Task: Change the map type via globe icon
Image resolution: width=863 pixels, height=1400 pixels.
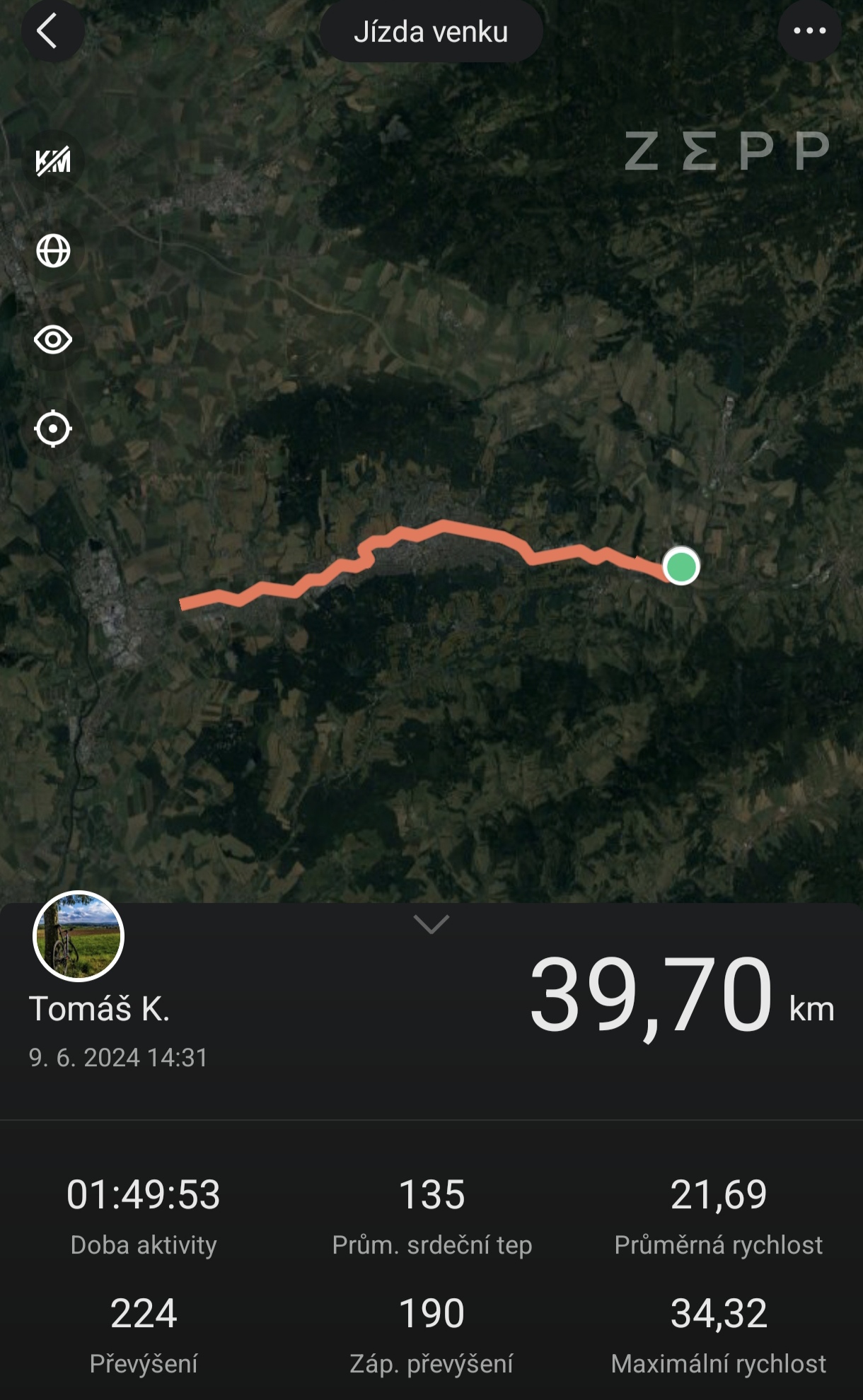Action: point(54,250)
